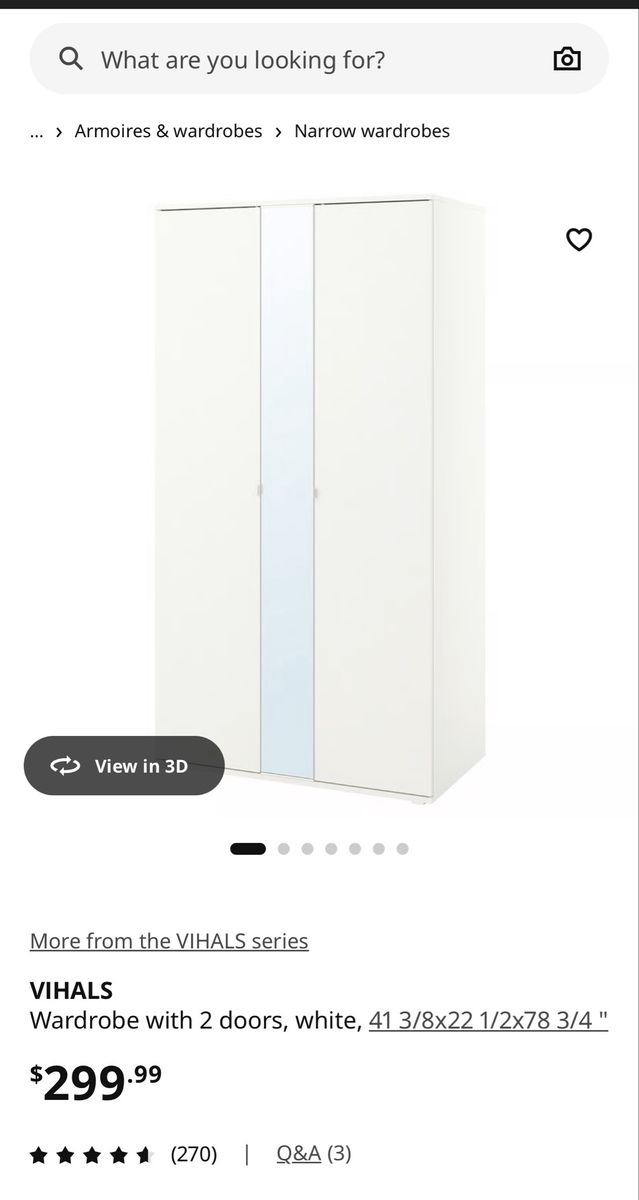Expand the collapsed breadcrumb ellipsis
Screen dimensions: 639x1200
tap(37, 132)
